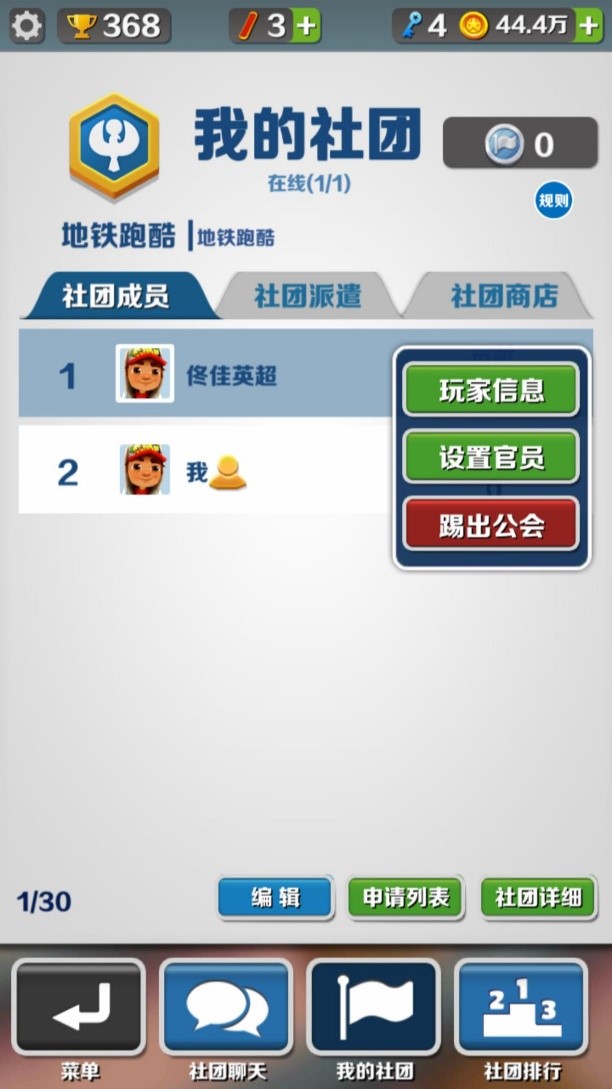The width and height of the screenshot is (612, 1089).
Task: Open the settings gear icon
Action: tap(25, 25)
